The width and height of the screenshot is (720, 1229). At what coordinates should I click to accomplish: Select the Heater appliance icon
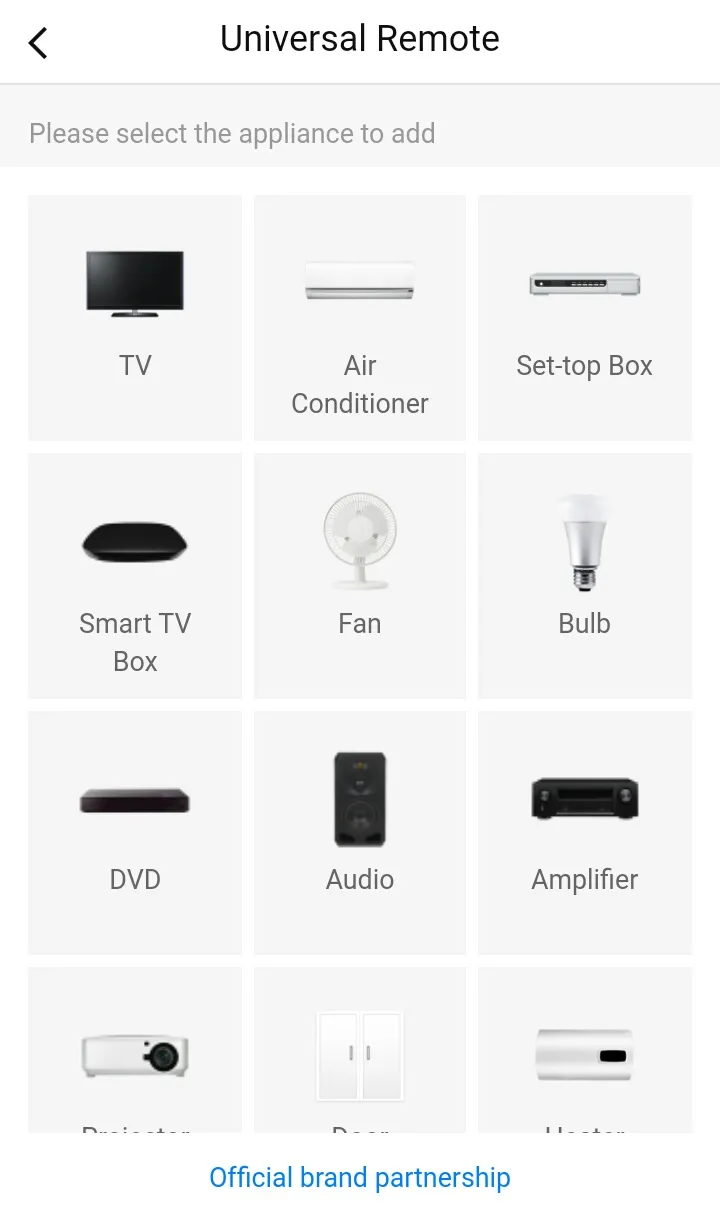click(585, 1055)
